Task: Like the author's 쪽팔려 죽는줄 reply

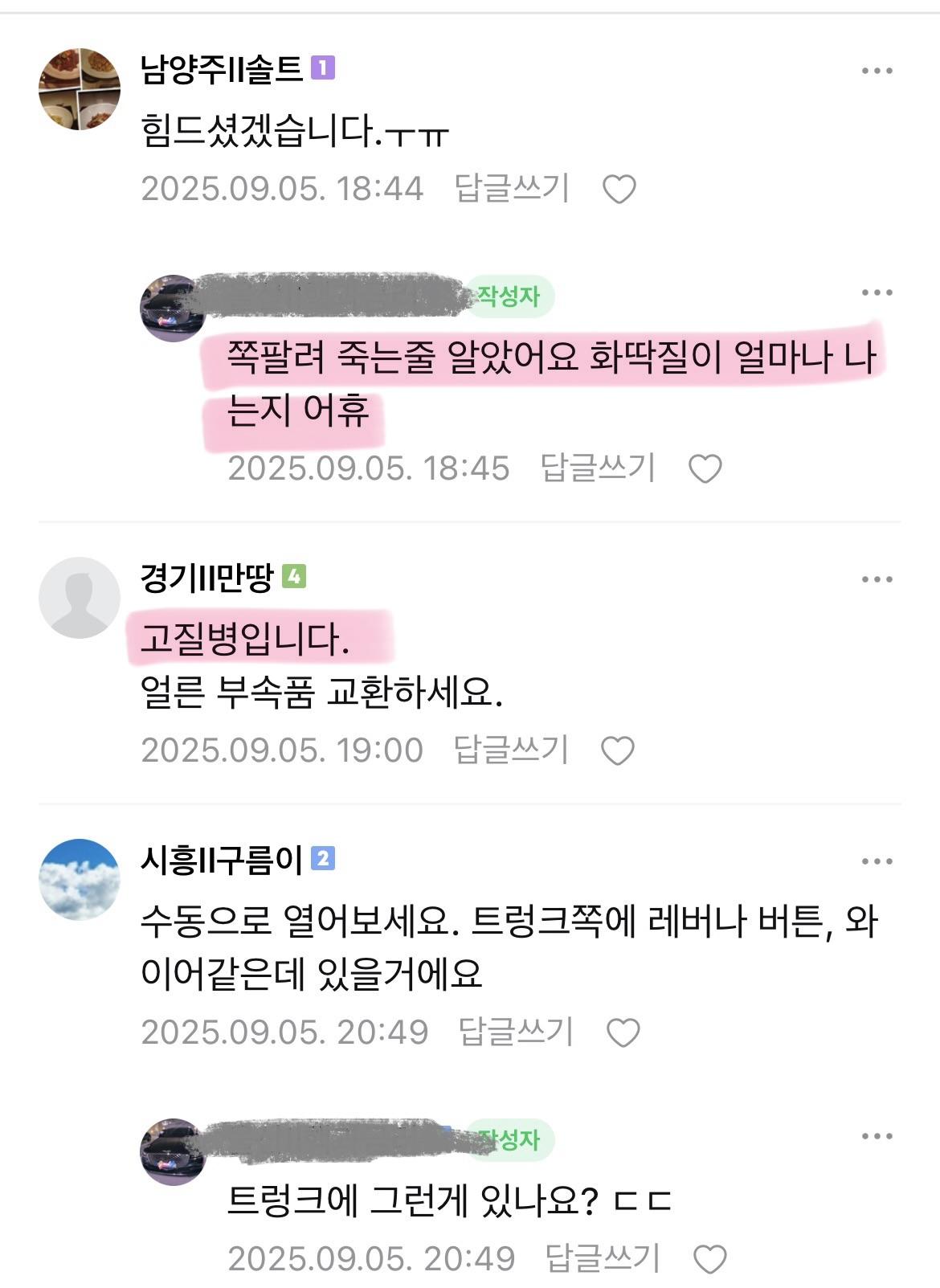Action: tap(705, 468)
